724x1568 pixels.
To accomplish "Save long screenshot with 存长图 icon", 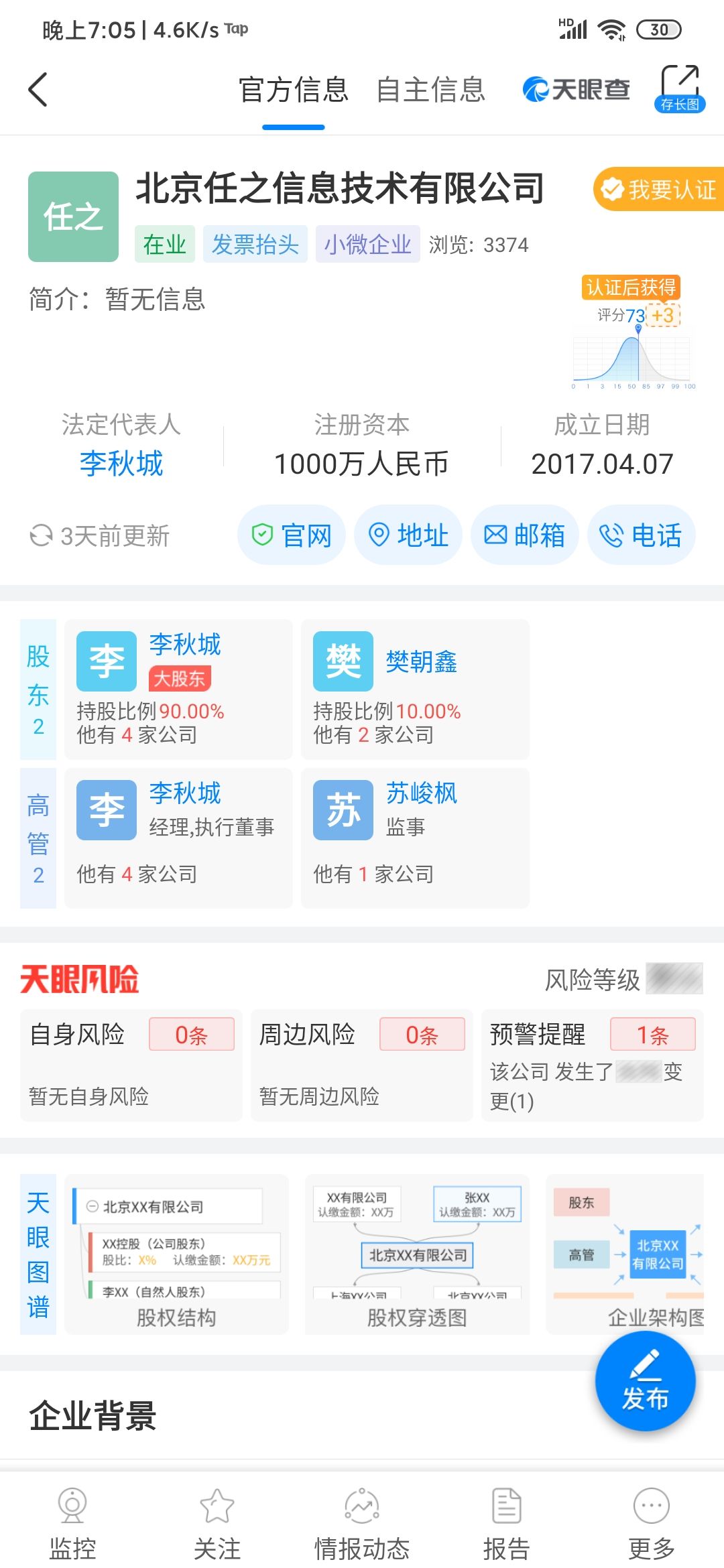I will click(x=680, y=88).
